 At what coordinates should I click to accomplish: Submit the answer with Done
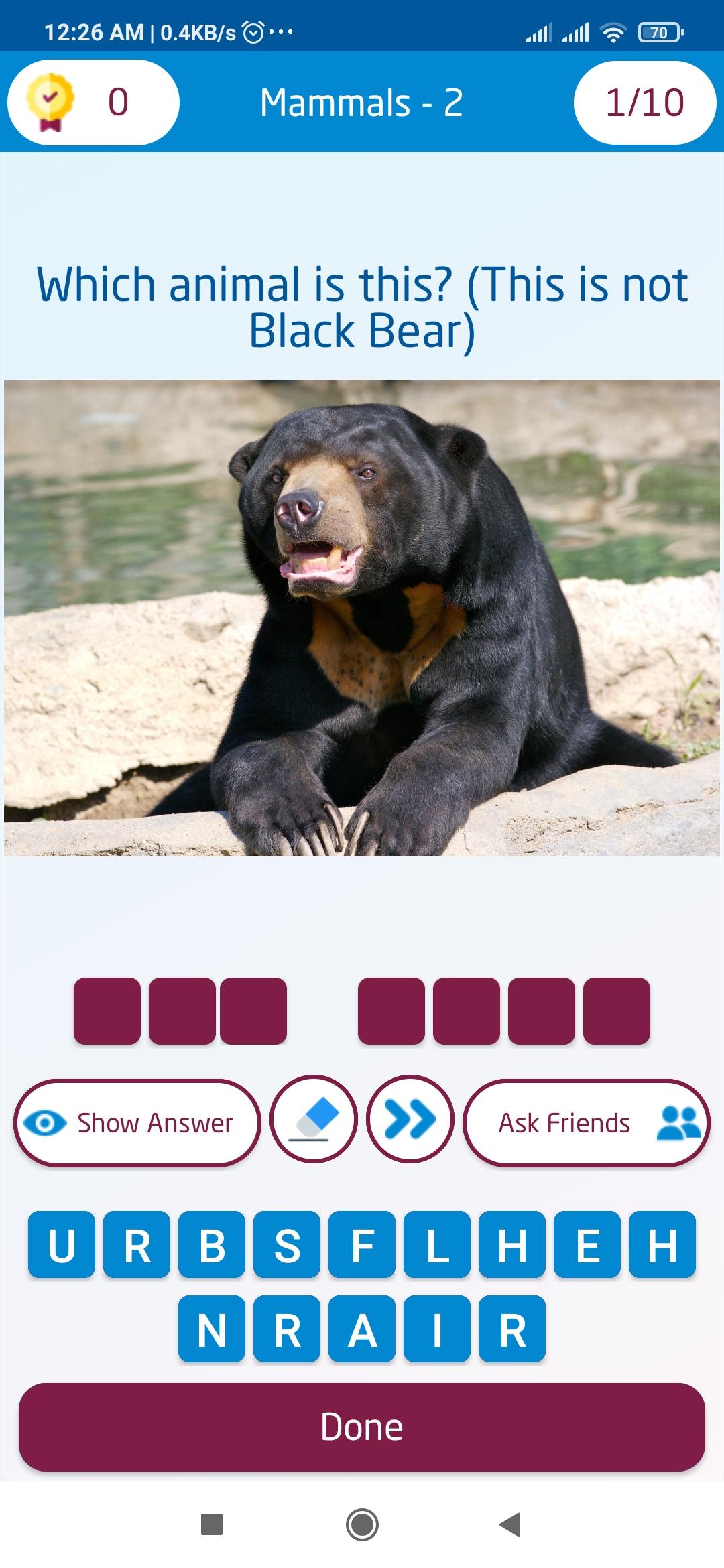(362, 1427)
